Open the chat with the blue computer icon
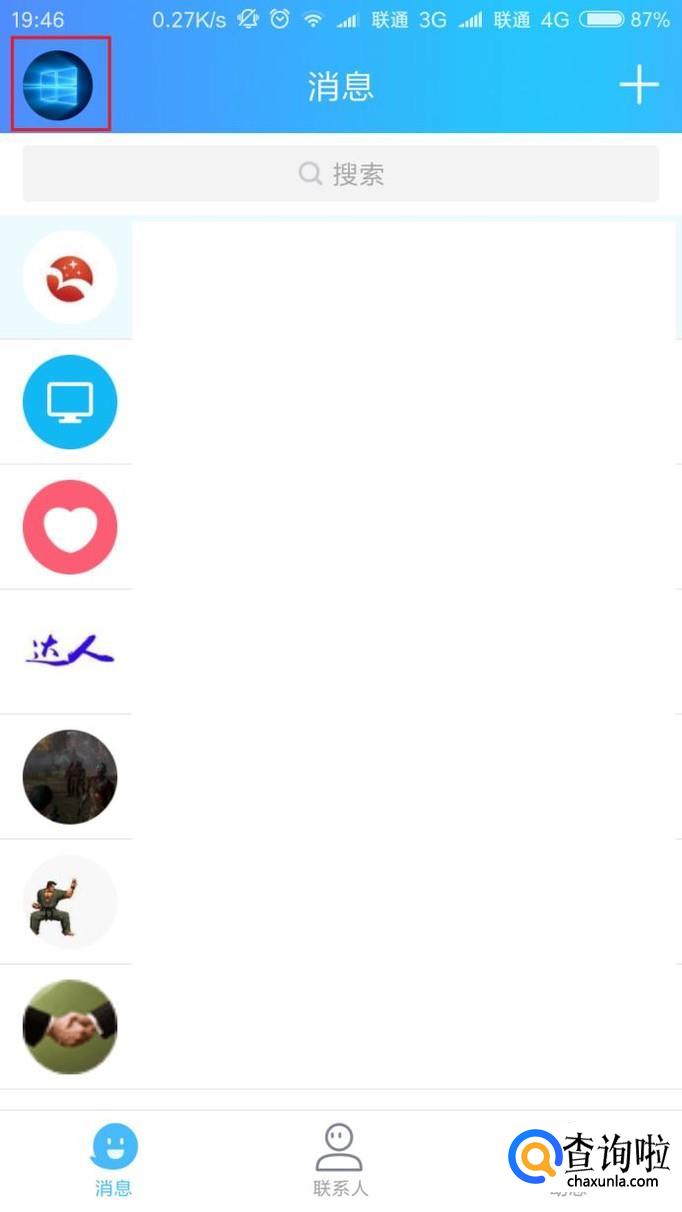 (70, 402)
